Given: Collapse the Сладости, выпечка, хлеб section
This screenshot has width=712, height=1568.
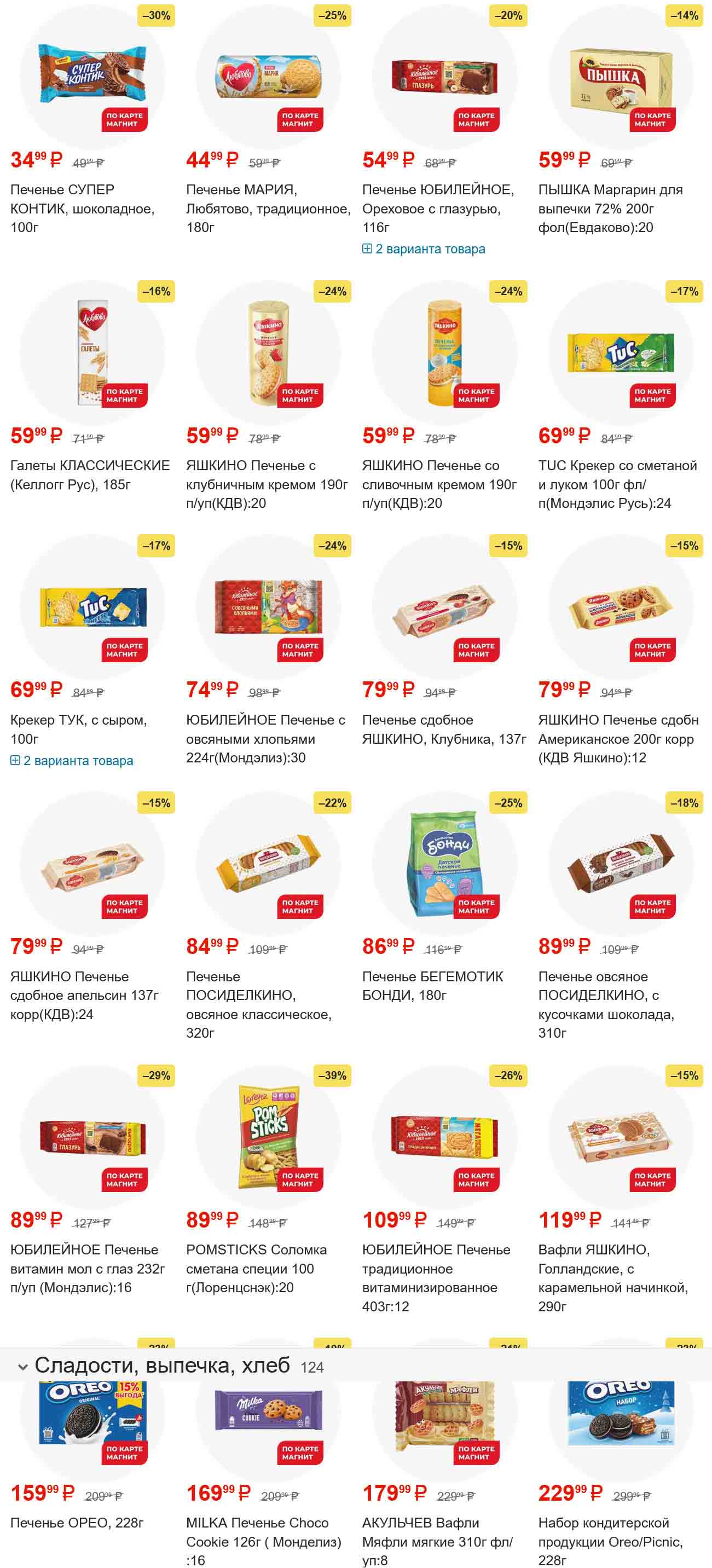Looking at the screenshot, I should tap(23, 1367).
